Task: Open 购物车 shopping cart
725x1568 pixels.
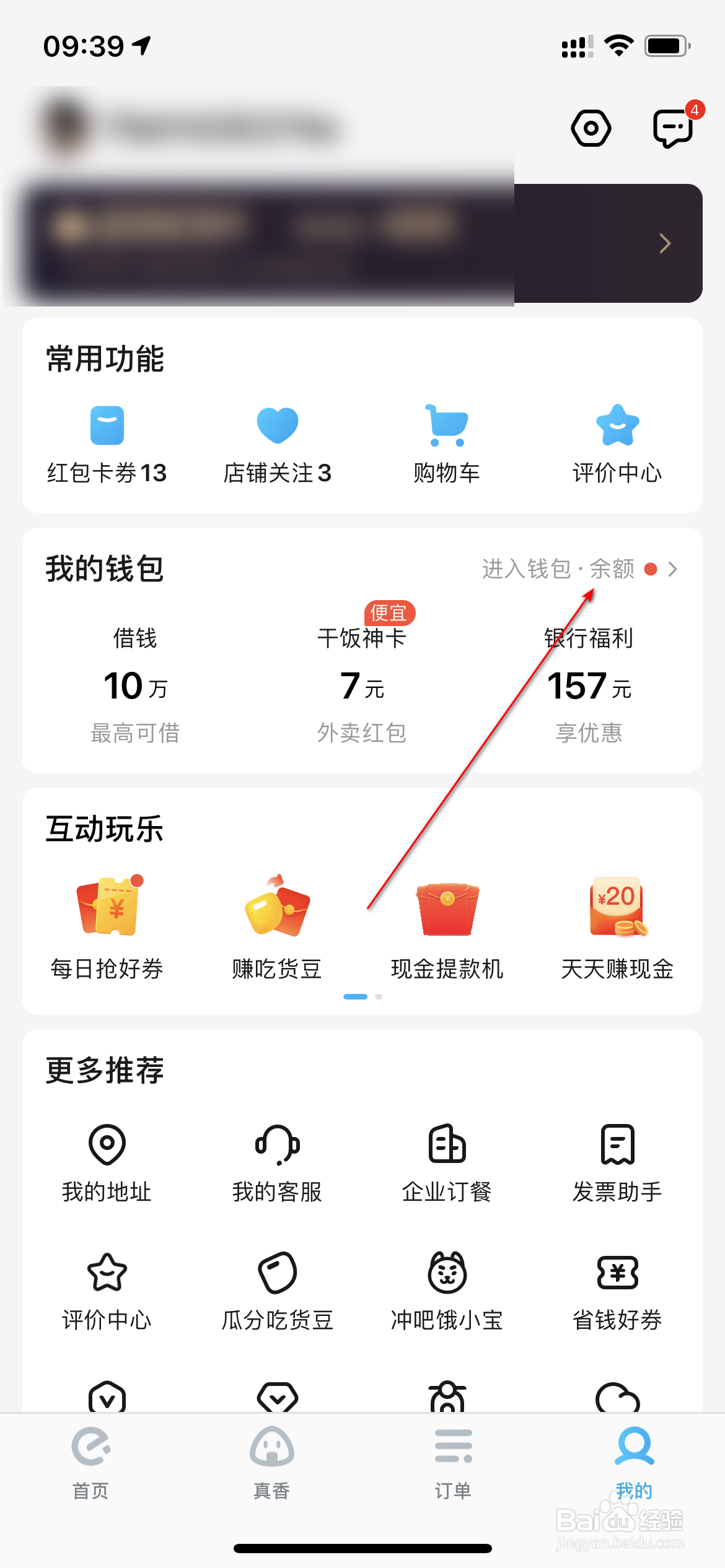Action: click(x=447, y=443)
